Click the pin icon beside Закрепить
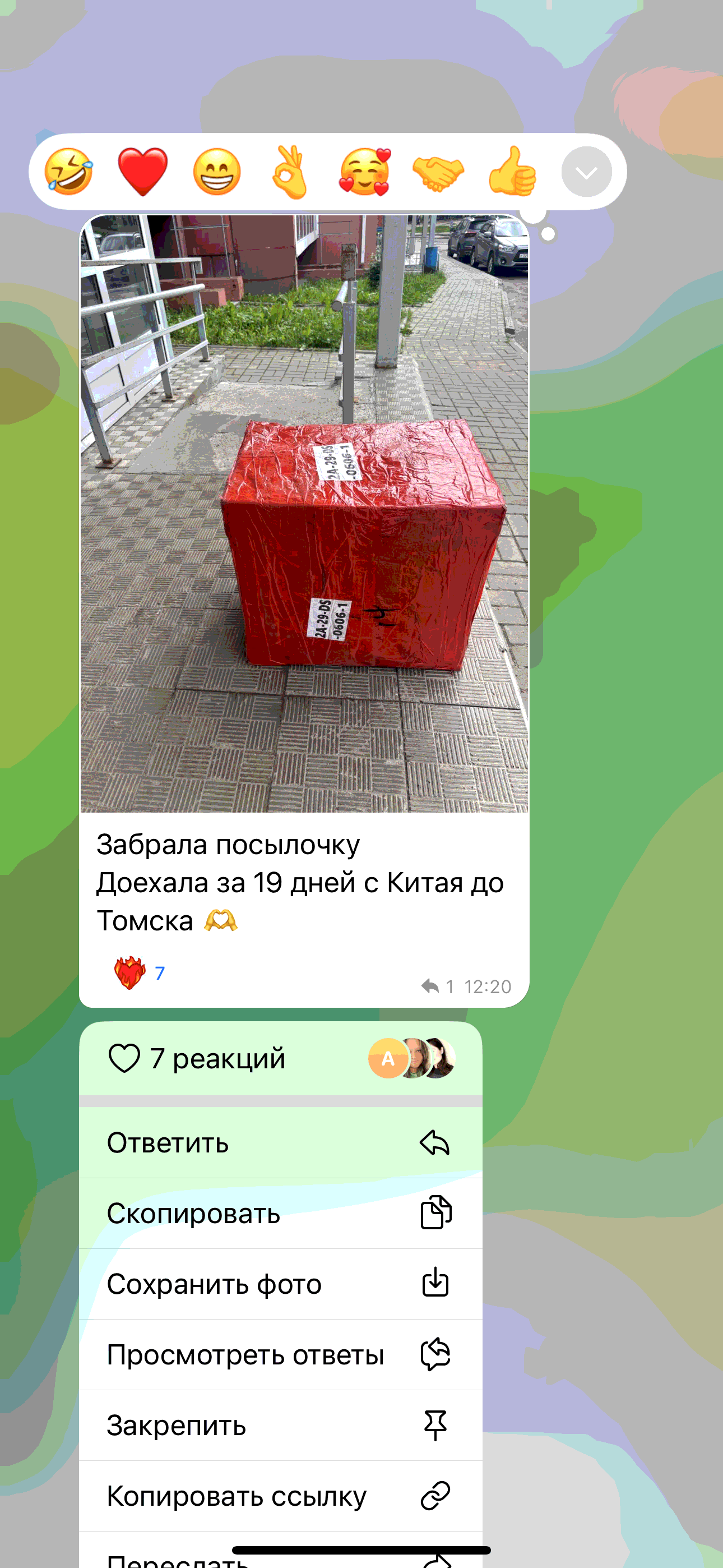The height and width of the screenshot is (1568, 723). click(x=435, y=1425)
